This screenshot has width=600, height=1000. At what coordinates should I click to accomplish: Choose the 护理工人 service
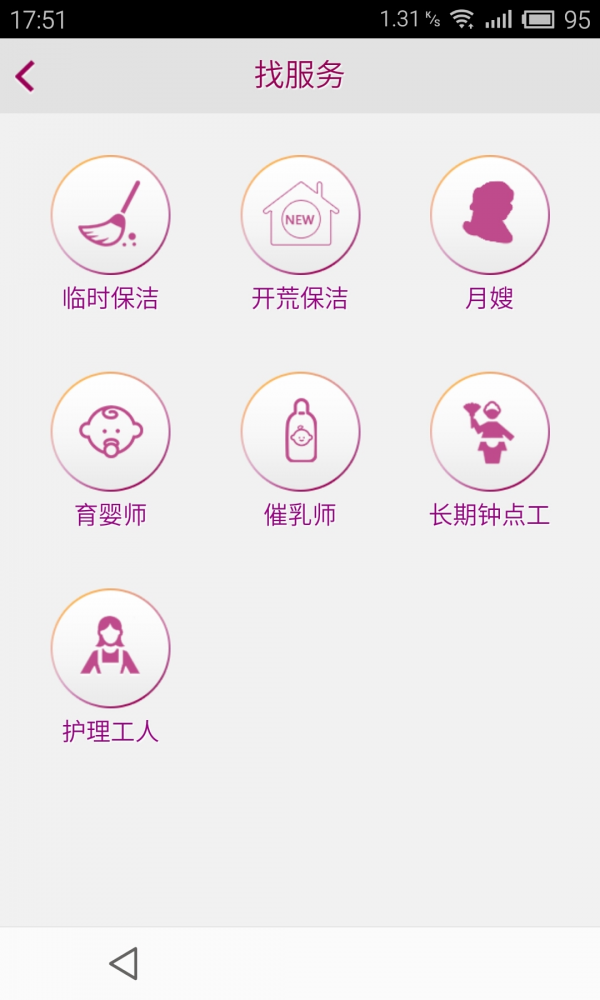click(110, 648)
